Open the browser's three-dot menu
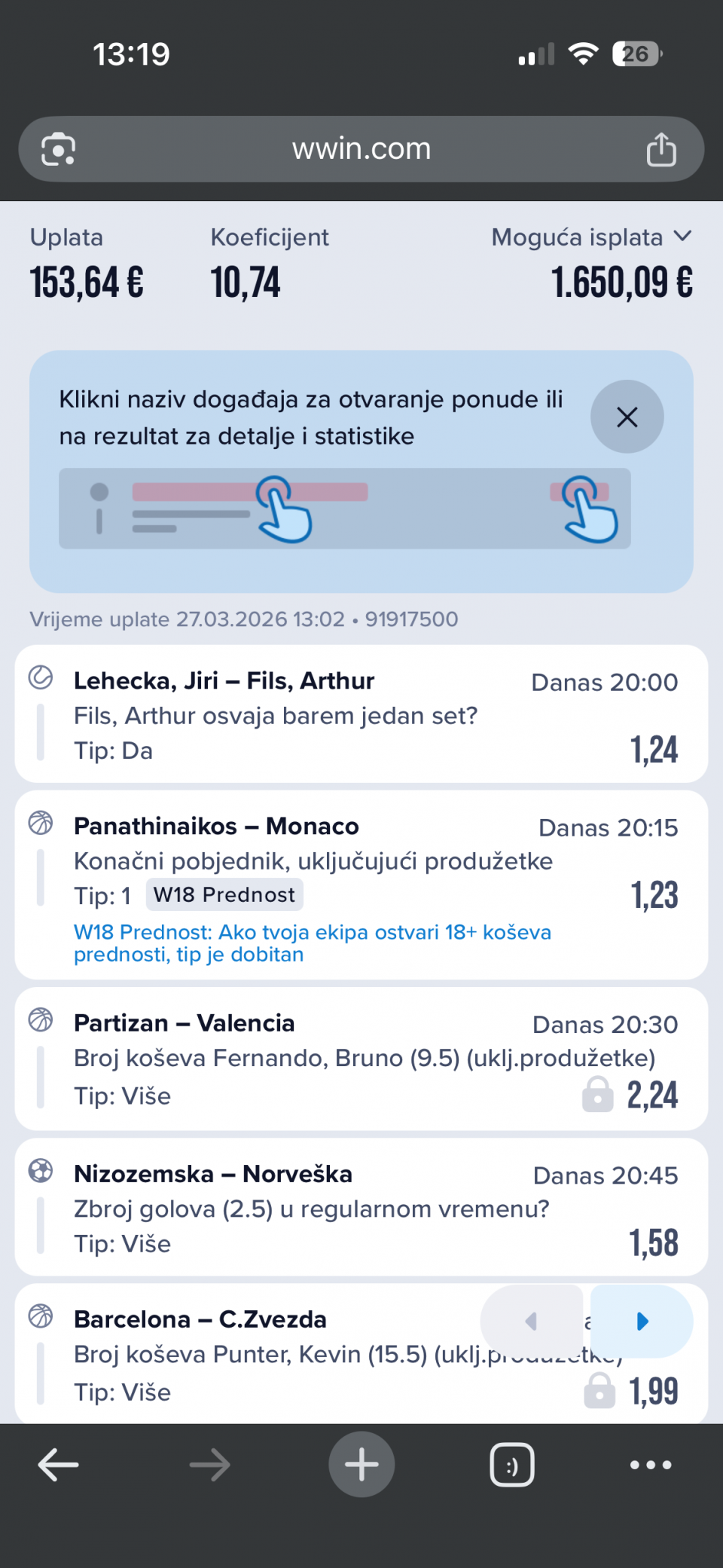The width and height of the screenshot is (723, 1568). pos(651,1465)
